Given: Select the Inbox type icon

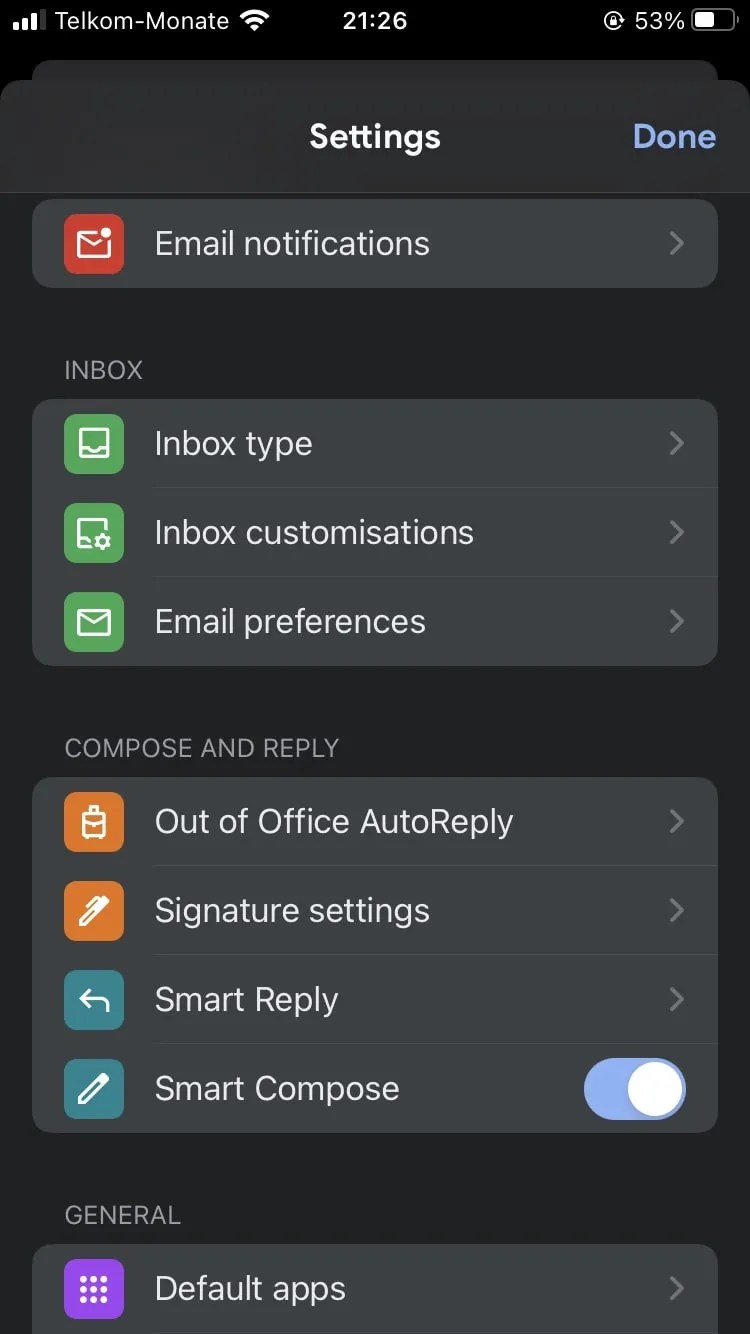Looking at the screenshot, I should (x=93, y=443).
